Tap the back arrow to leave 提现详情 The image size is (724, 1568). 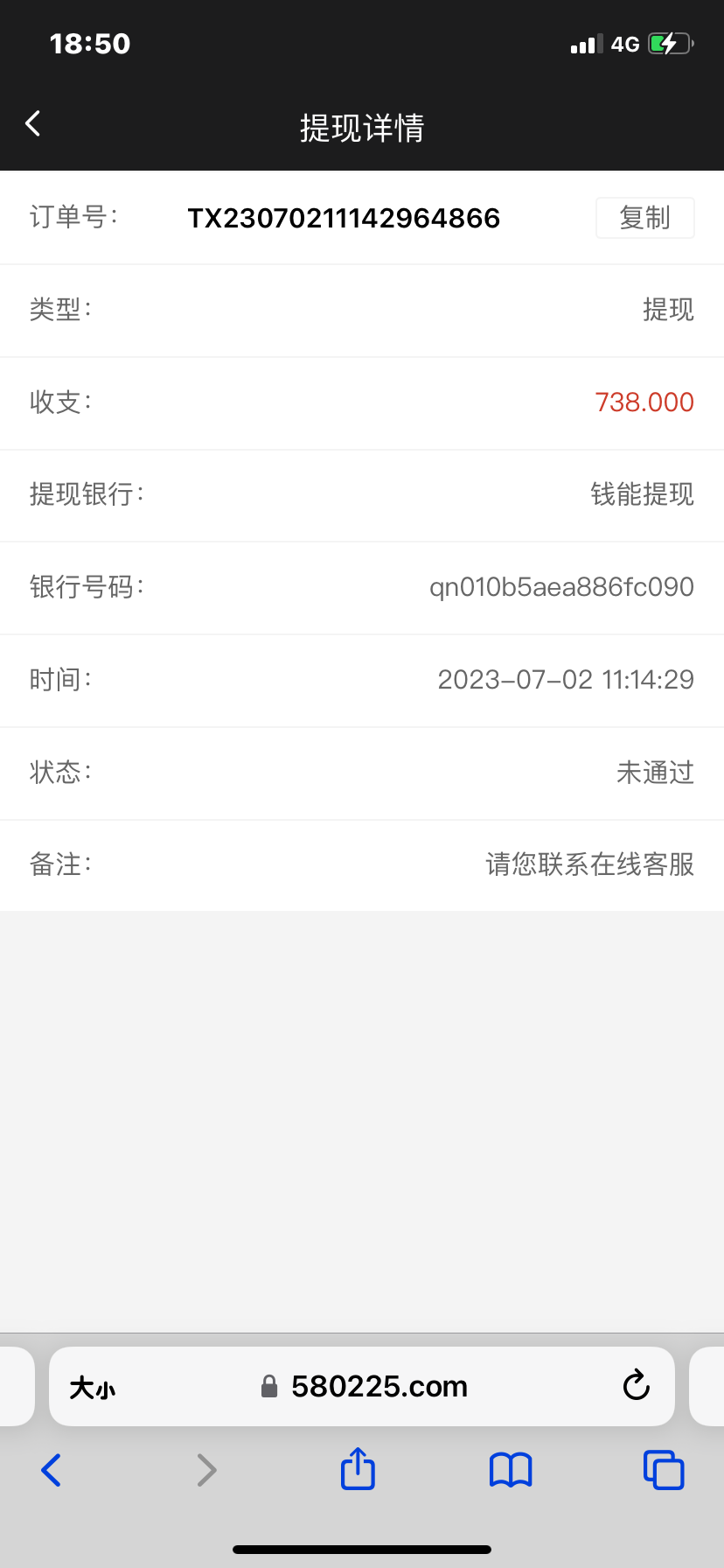coord(32,123)
